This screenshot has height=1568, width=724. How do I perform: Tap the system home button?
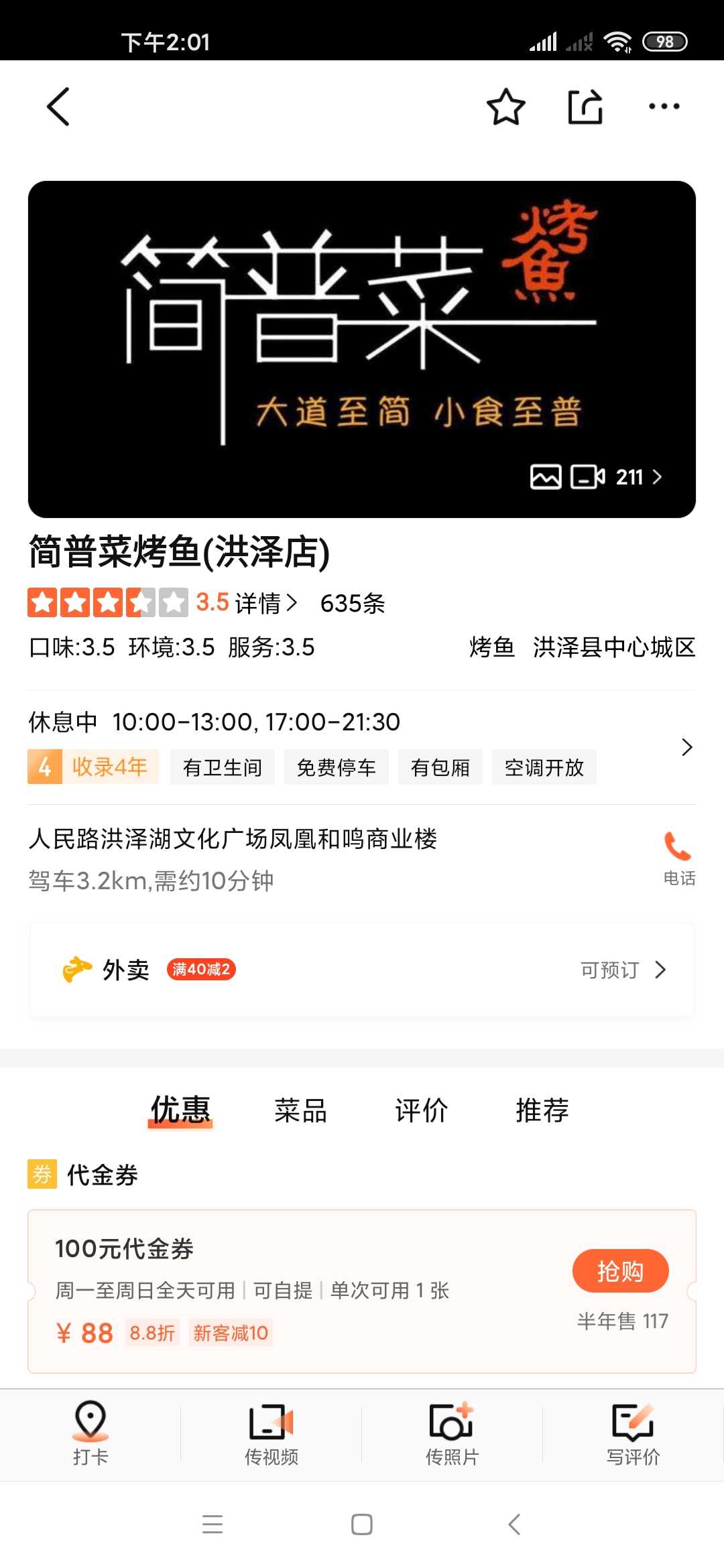point(362,1524)
